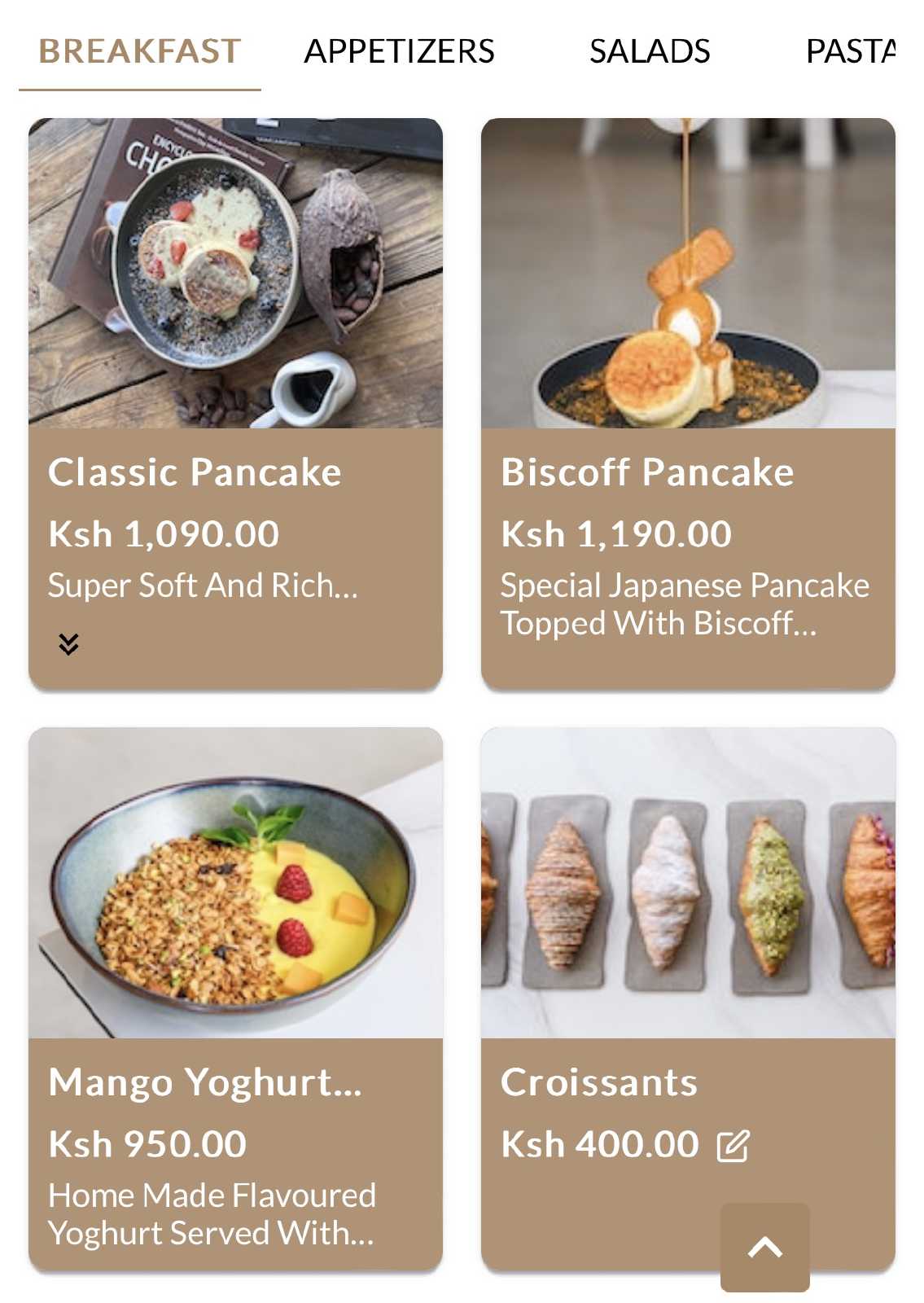
Task: Open the Mango Yoghurt card
Action: [235, 999]
